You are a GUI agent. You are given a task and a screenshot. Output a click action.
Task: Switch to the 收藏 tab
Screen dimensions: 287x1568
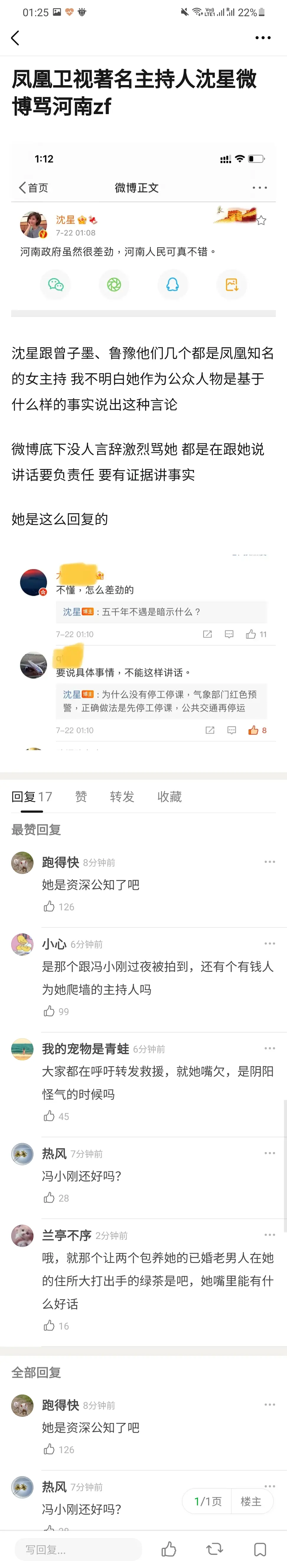point(169,796)
